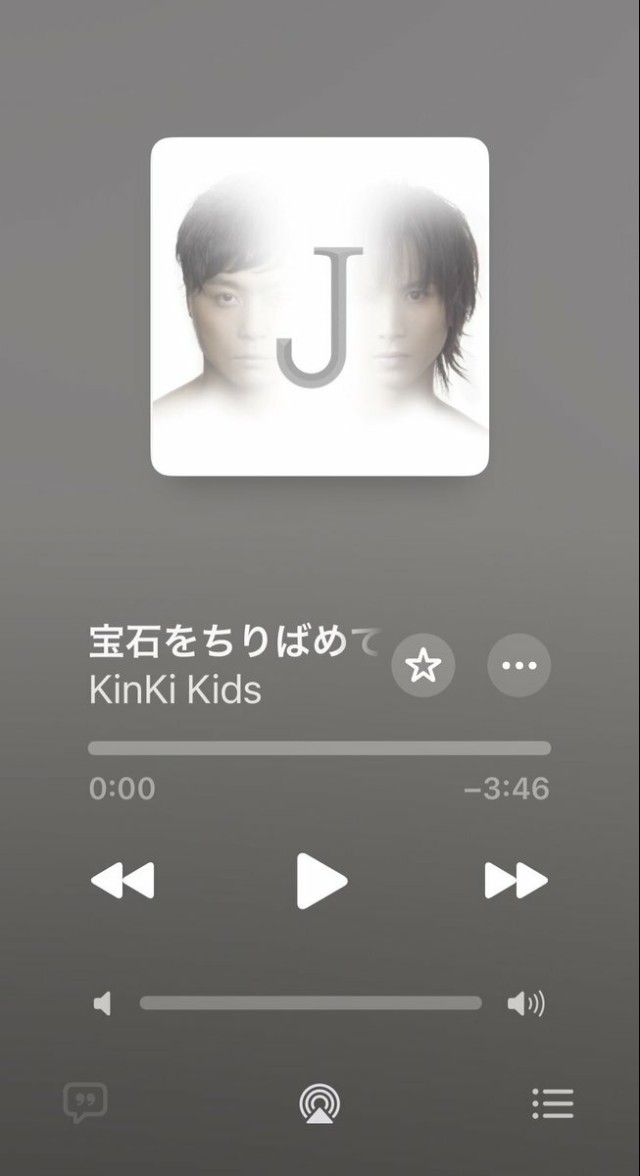The image size is (640, 1176).
Task: Play the song 宝石をちりばめて
Action: coord(321,881)
